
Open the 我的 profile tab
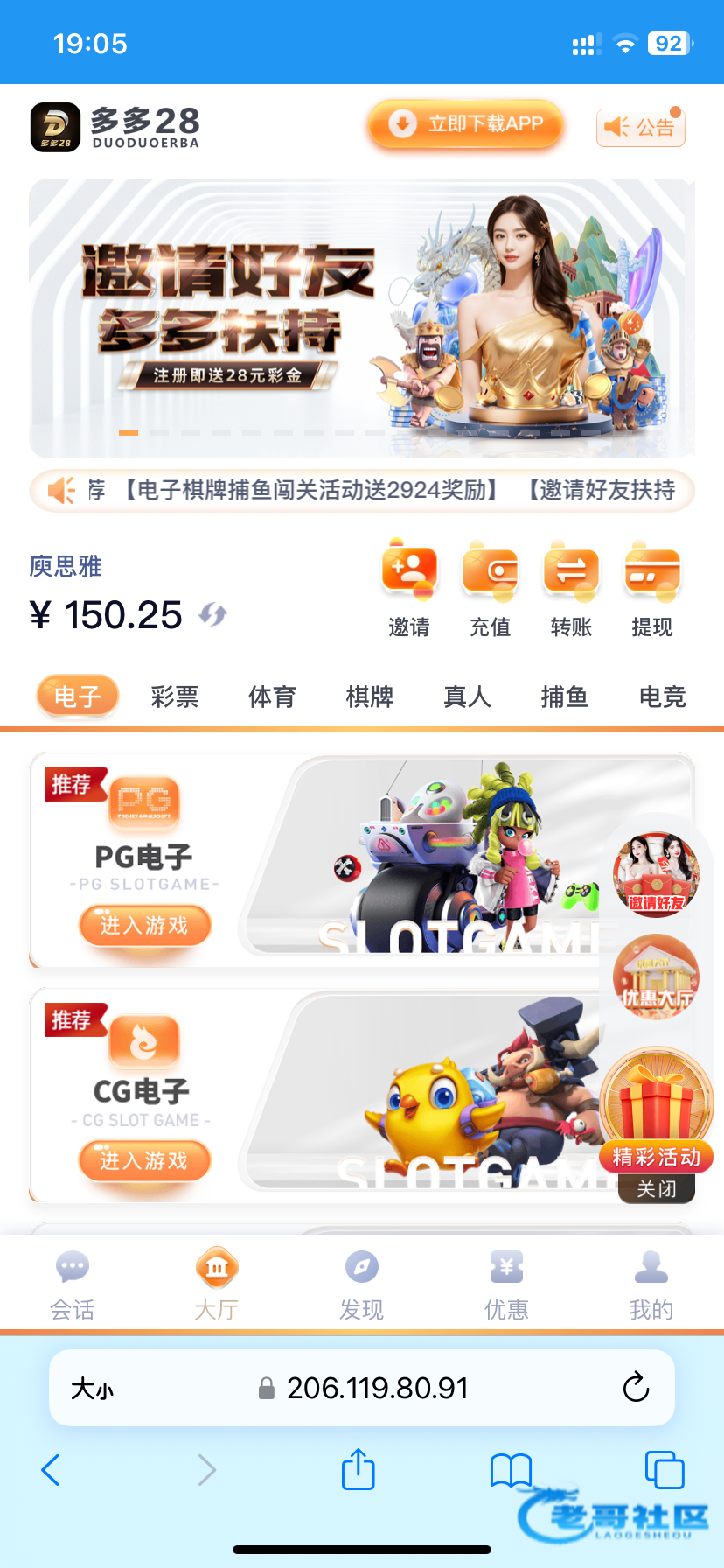pos(651,1283)
